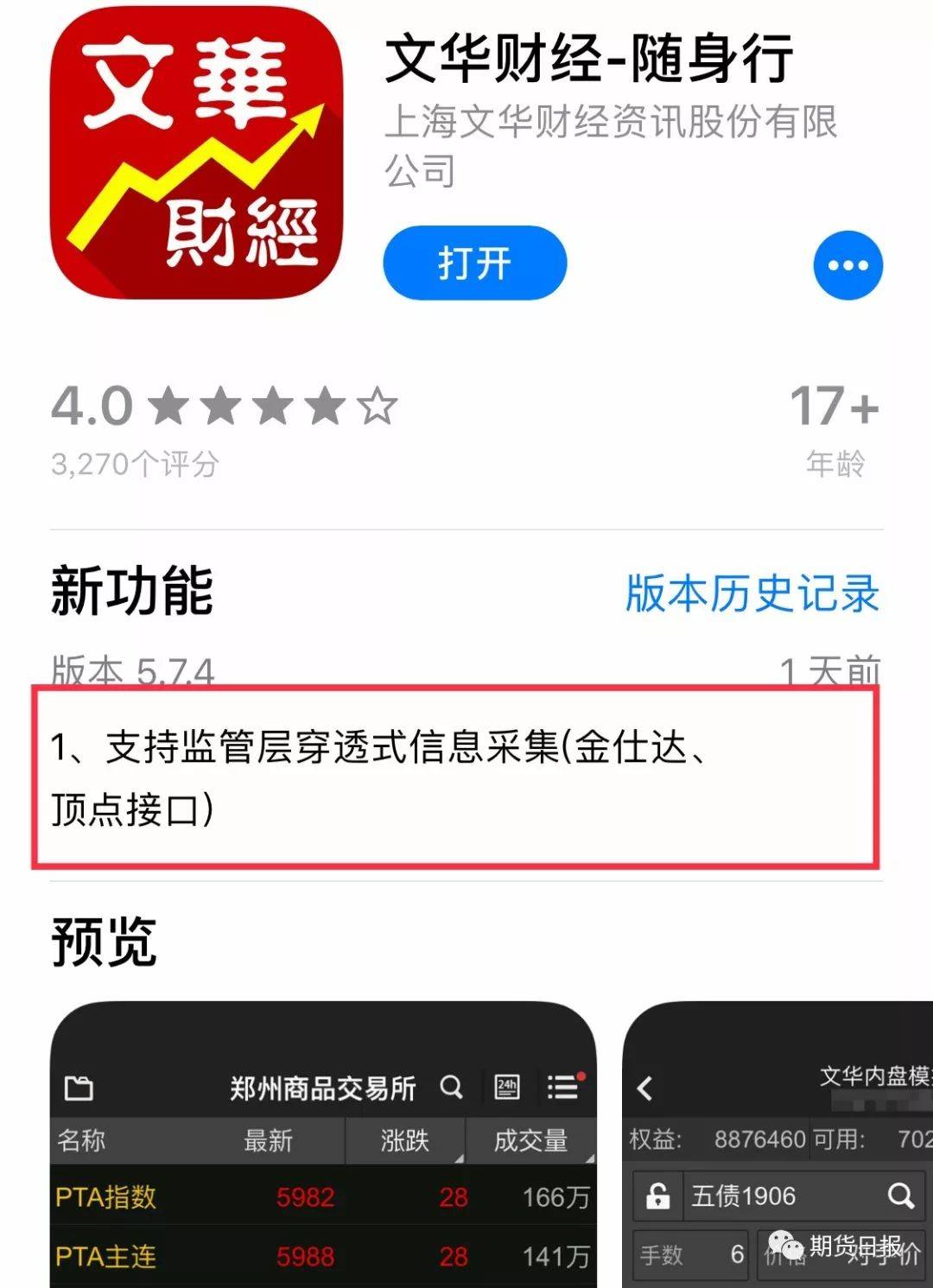View the 文华内盘 trading preview screenshot
This screenshot has width=933, height=1288.
(777, 1149)
